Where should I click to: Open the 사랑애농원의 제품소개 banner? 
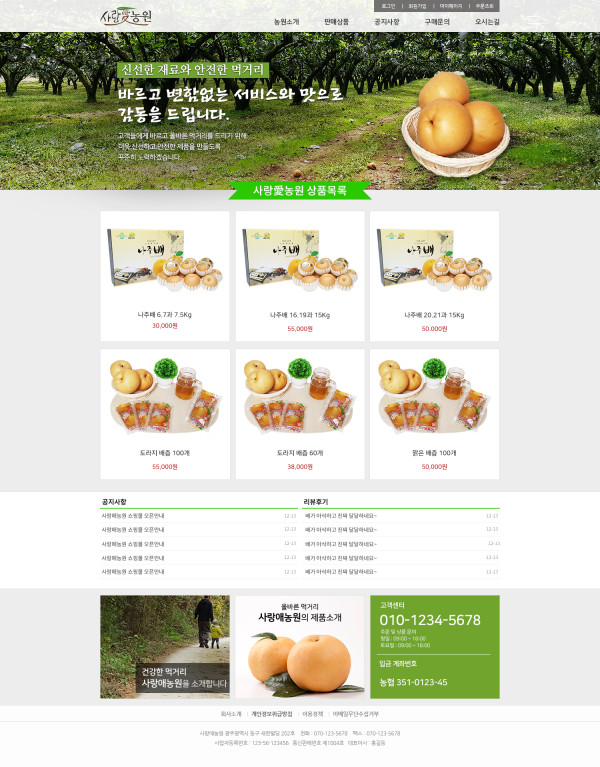pyautogui.click(x=300, y=647)
